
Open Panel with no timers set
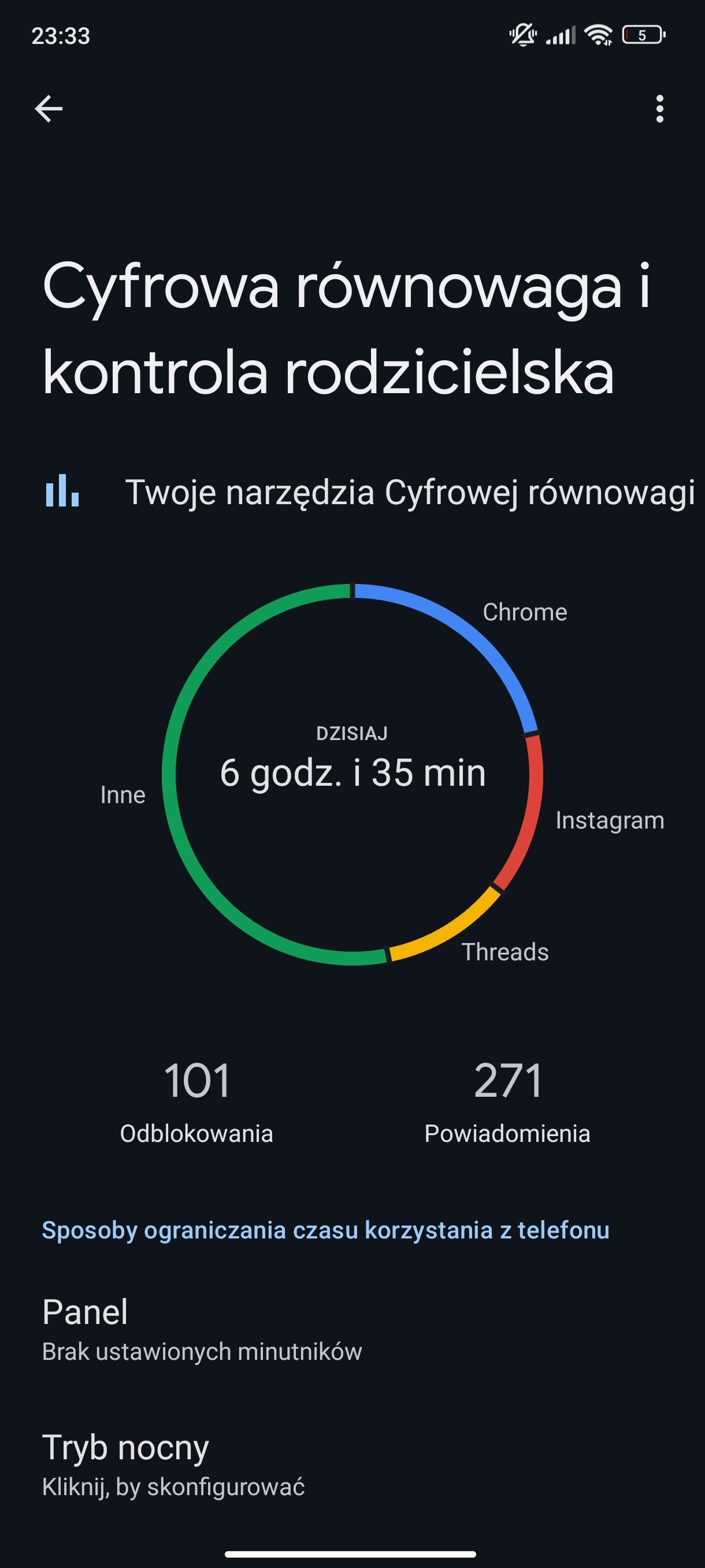352,1329
